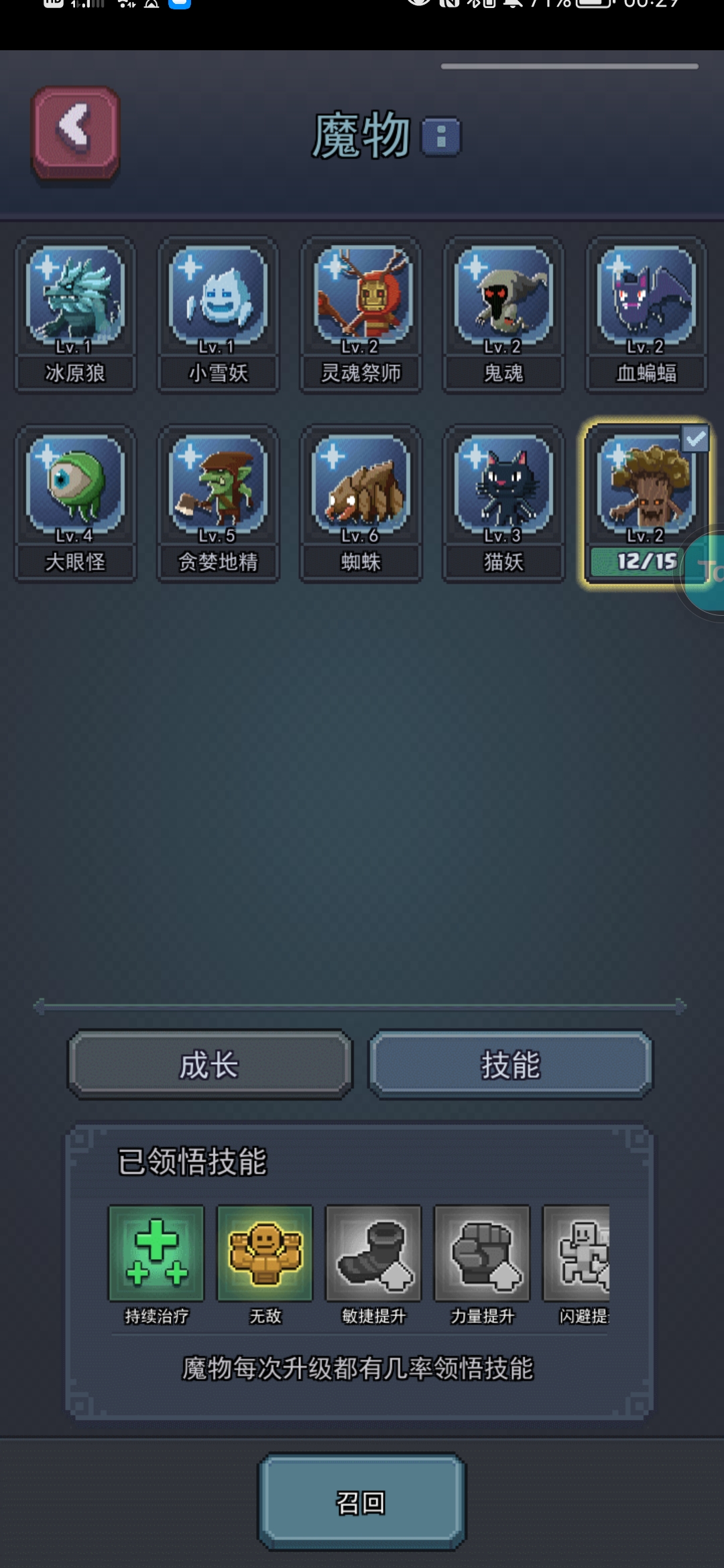Choose the 贪婪地精 monster card
Screen dimensions: 724x1568
coord(219,504)
